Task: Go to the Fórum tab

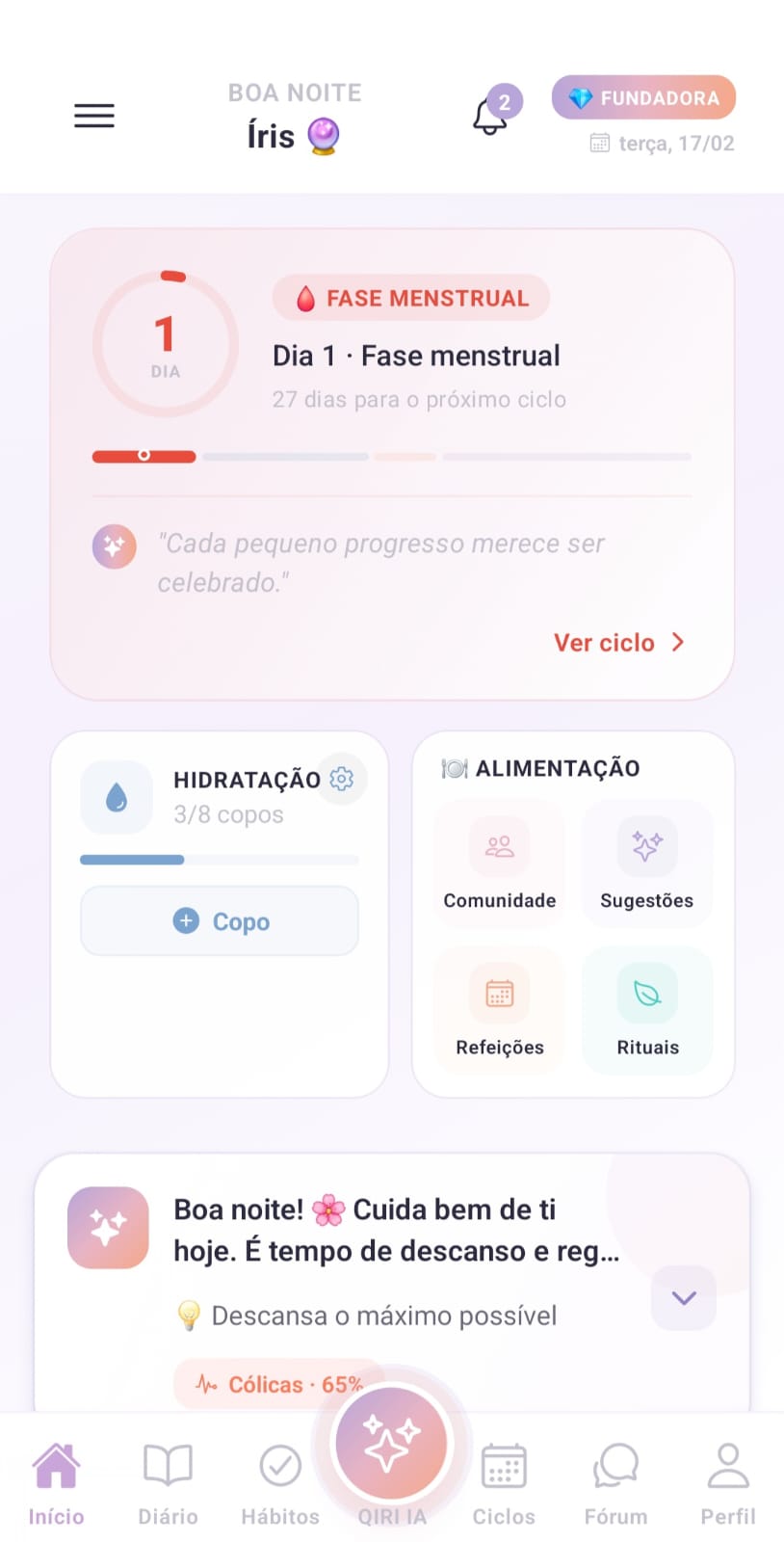Action: click(615, 1484)
